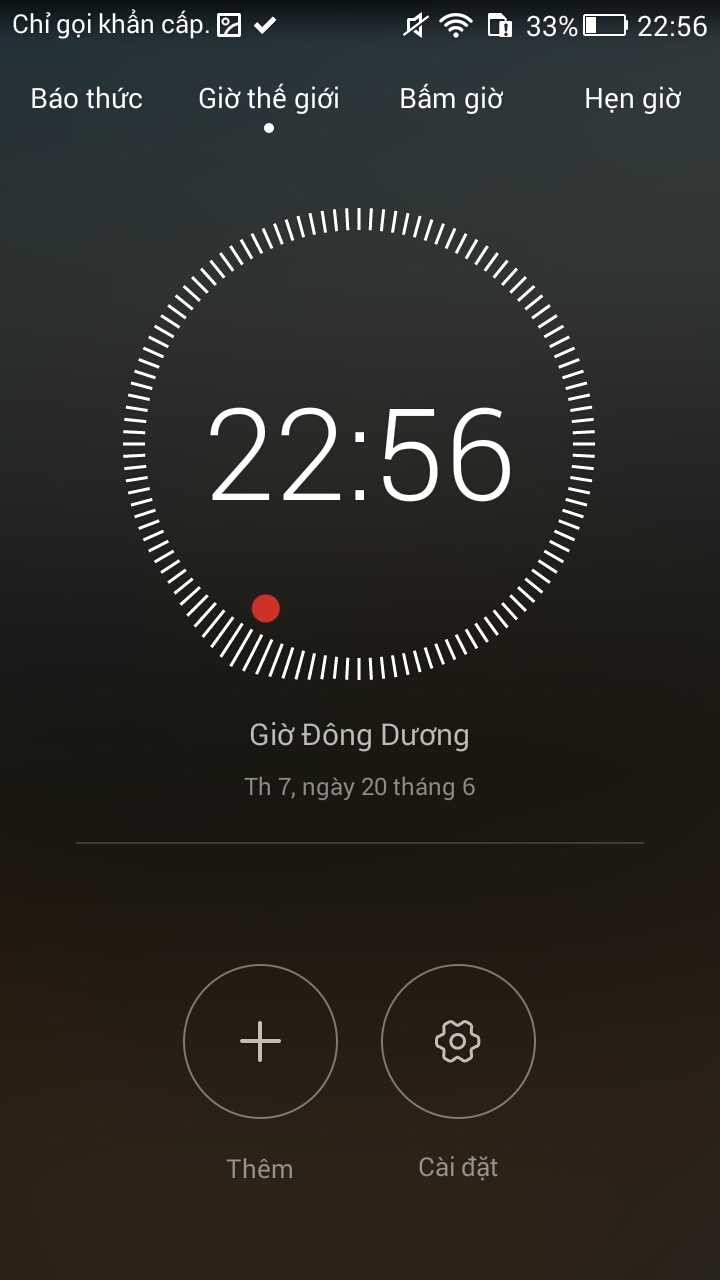The image size is (720, 1280).
Task: Switch to the Báo thức tab
Action: point(85,99)
